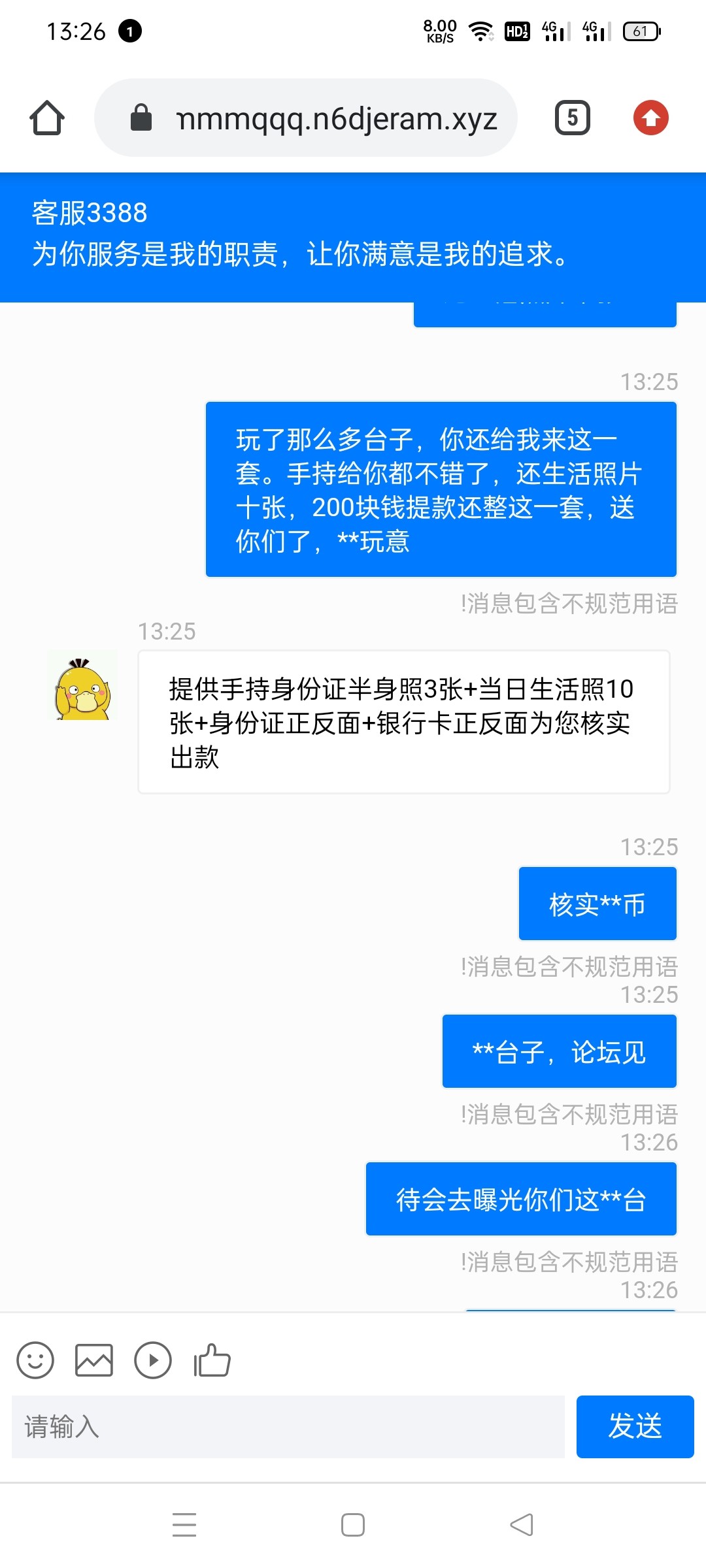This screenshot has width=706, height=1568.
Task: Tap the red upload arrow icon
Action: pos(650,118)
